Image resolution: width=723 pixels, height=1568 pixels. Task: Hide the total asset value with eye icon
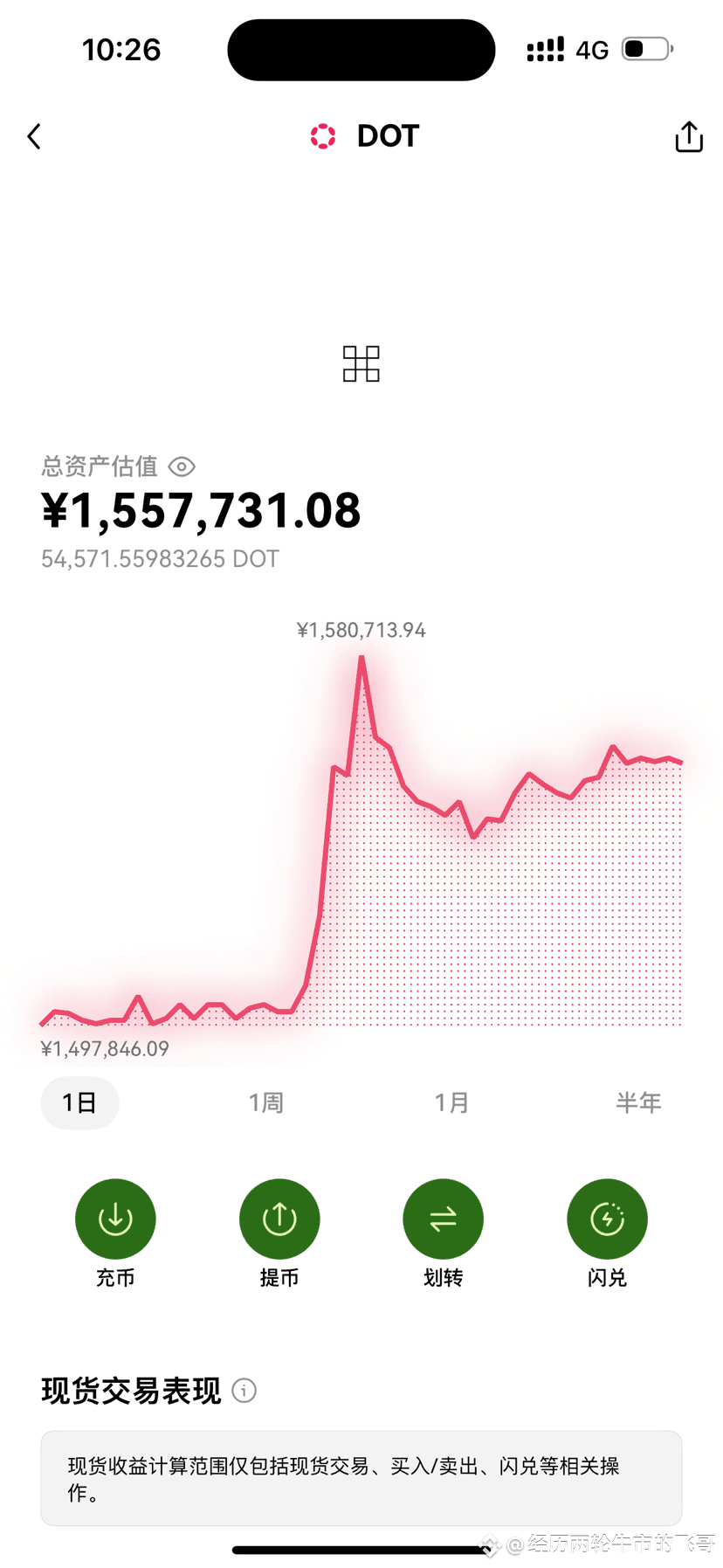182,466
